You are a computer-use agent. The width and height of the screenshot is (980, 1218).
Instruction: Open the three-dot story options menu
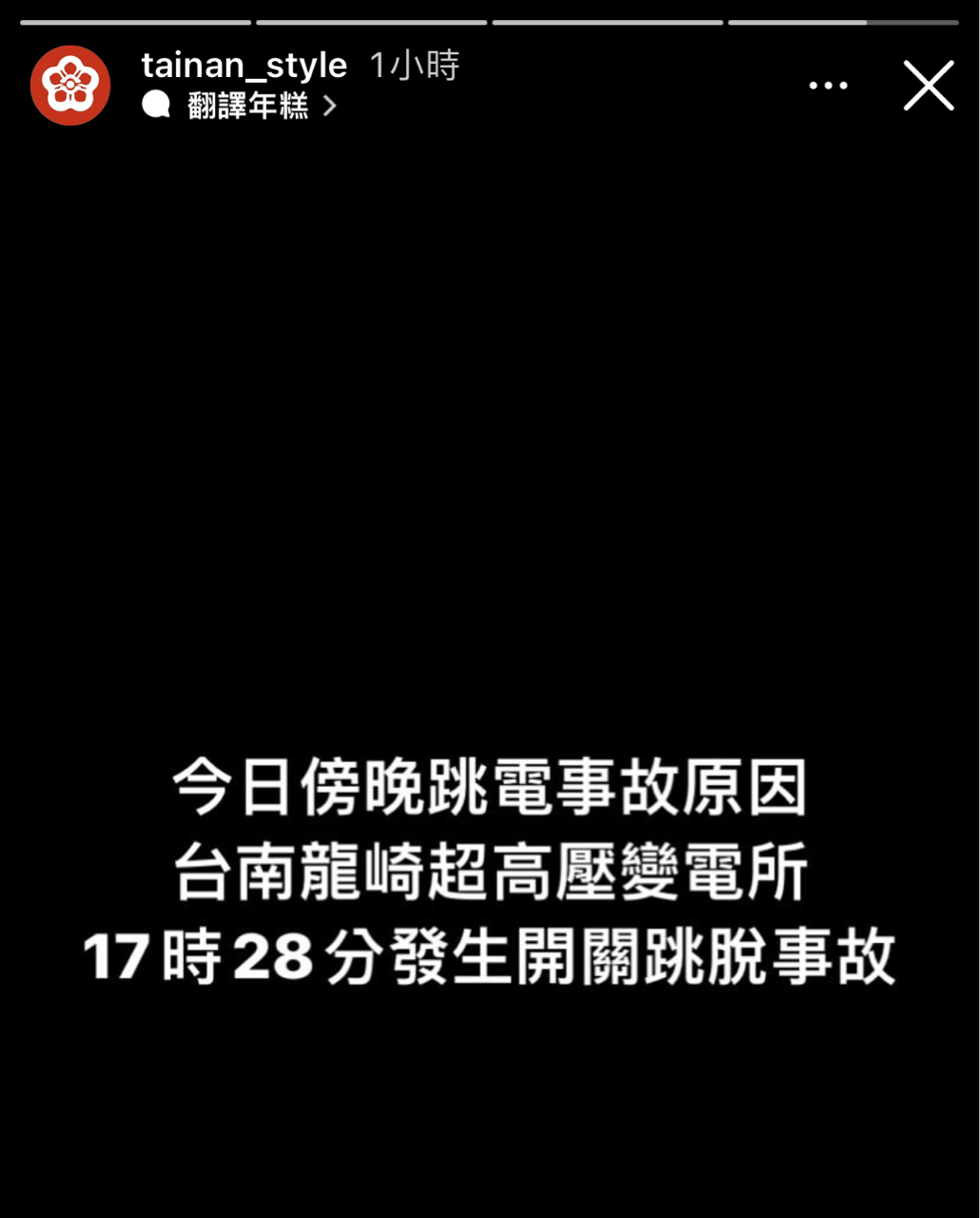point(828,86)
